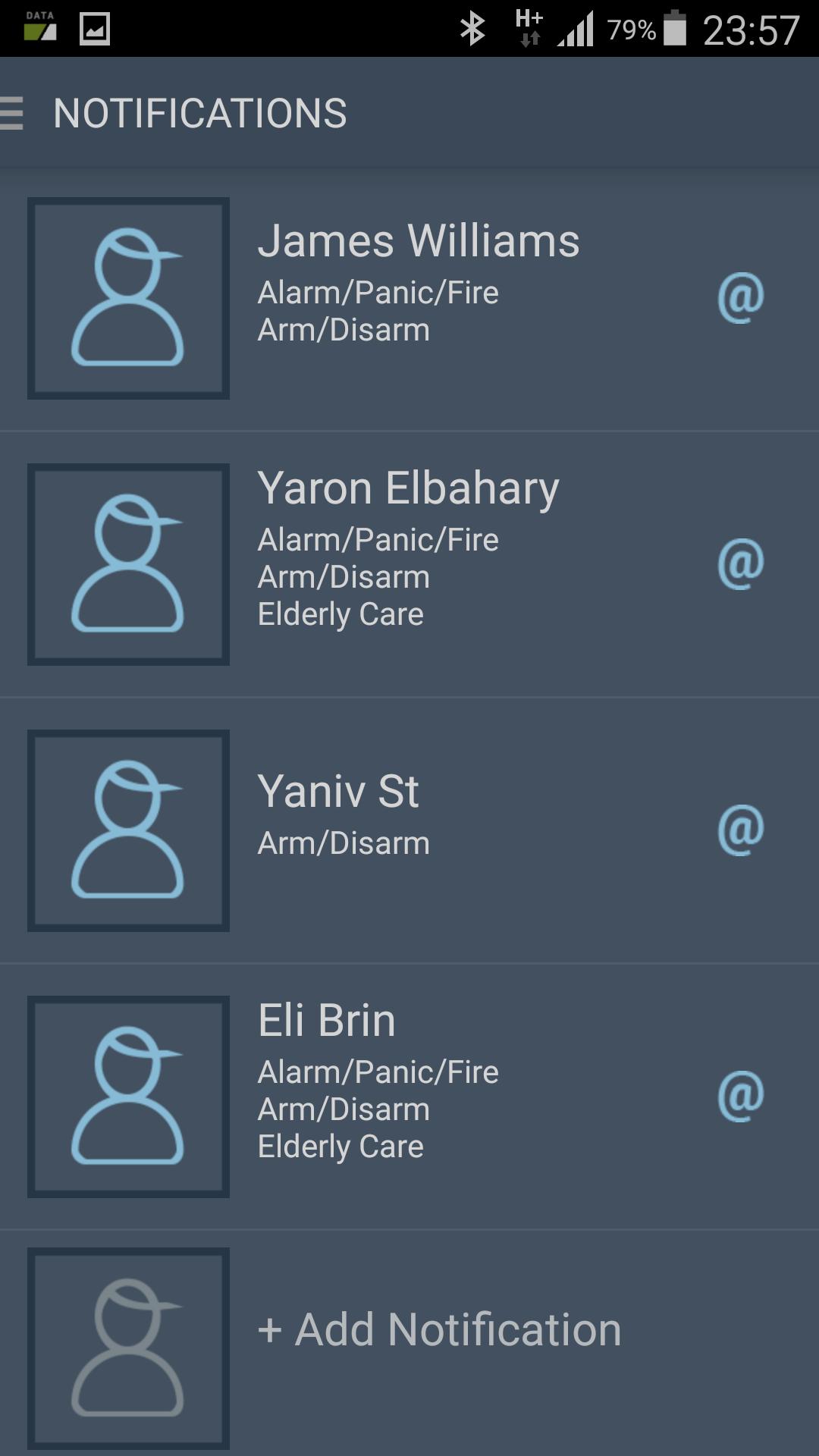Screen dimensions: 819x1456
Task: Add a new notification contact
Action: point(409,1344)
